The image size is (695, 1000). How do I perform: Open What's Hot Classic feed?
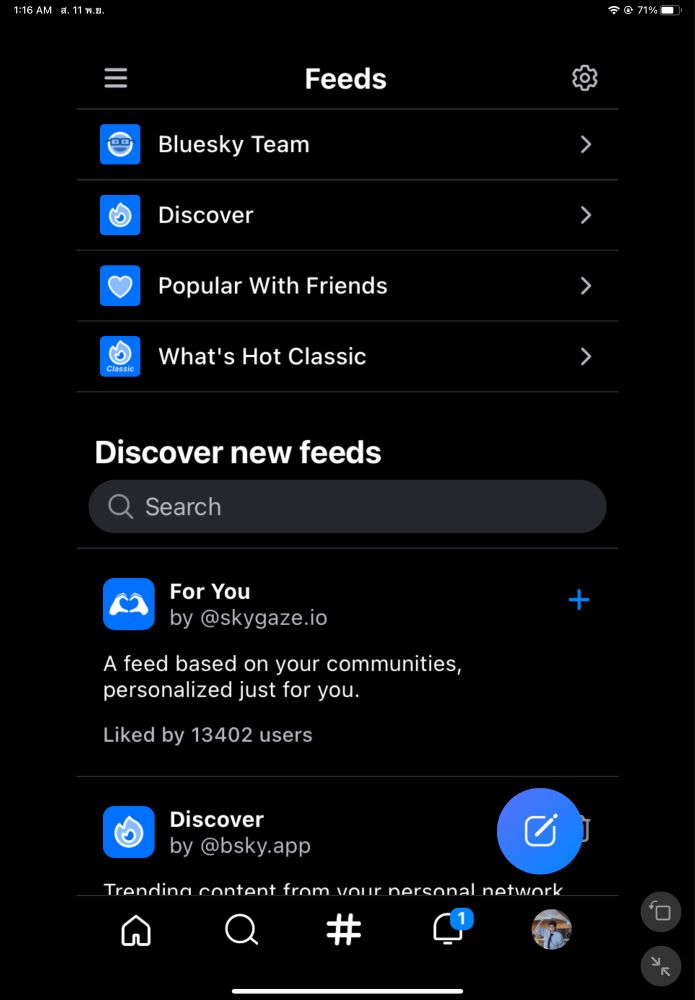[x=346, y=356]
